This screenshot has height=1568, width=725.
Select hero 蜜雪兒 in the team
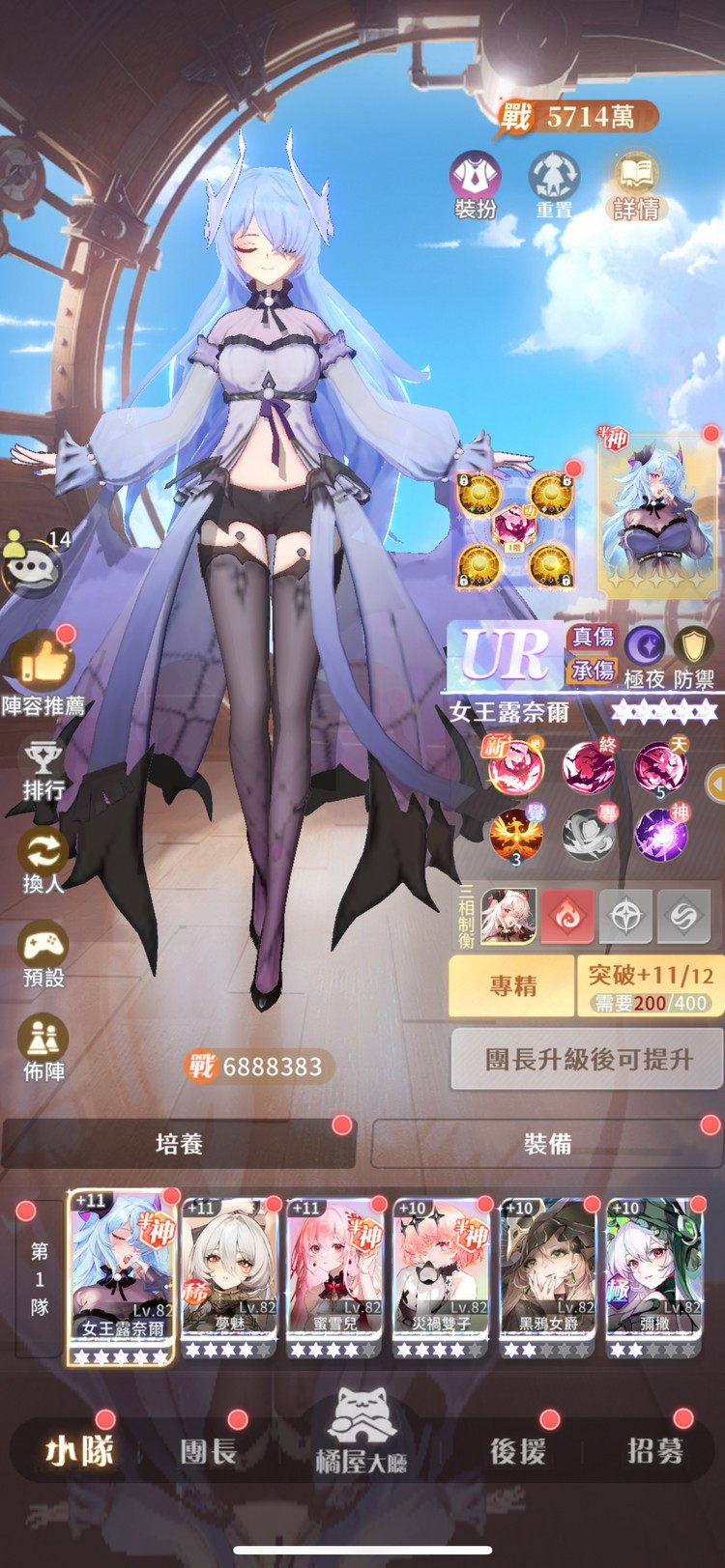point(335,1275)
